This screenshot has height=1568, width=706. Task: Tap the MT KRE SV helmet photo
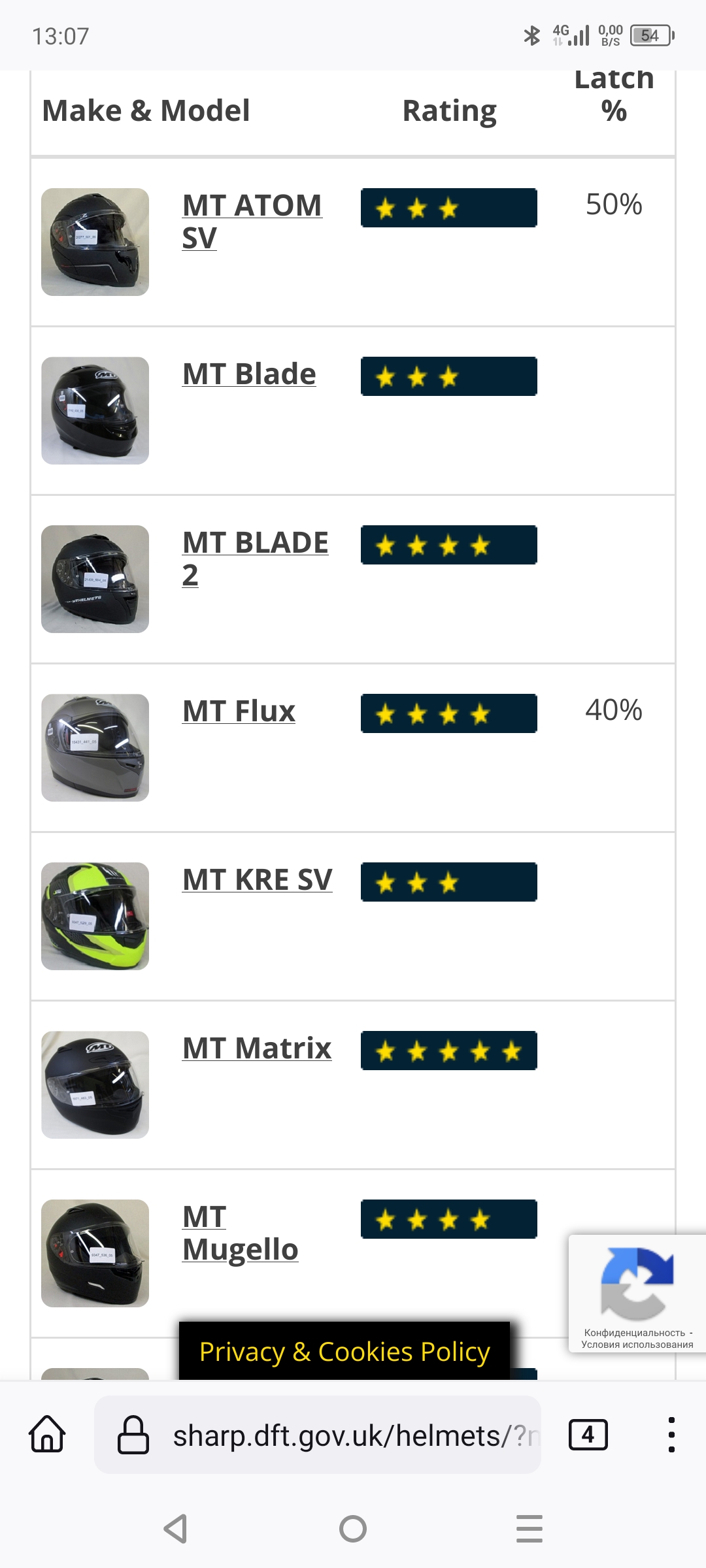tap(95, 916)
